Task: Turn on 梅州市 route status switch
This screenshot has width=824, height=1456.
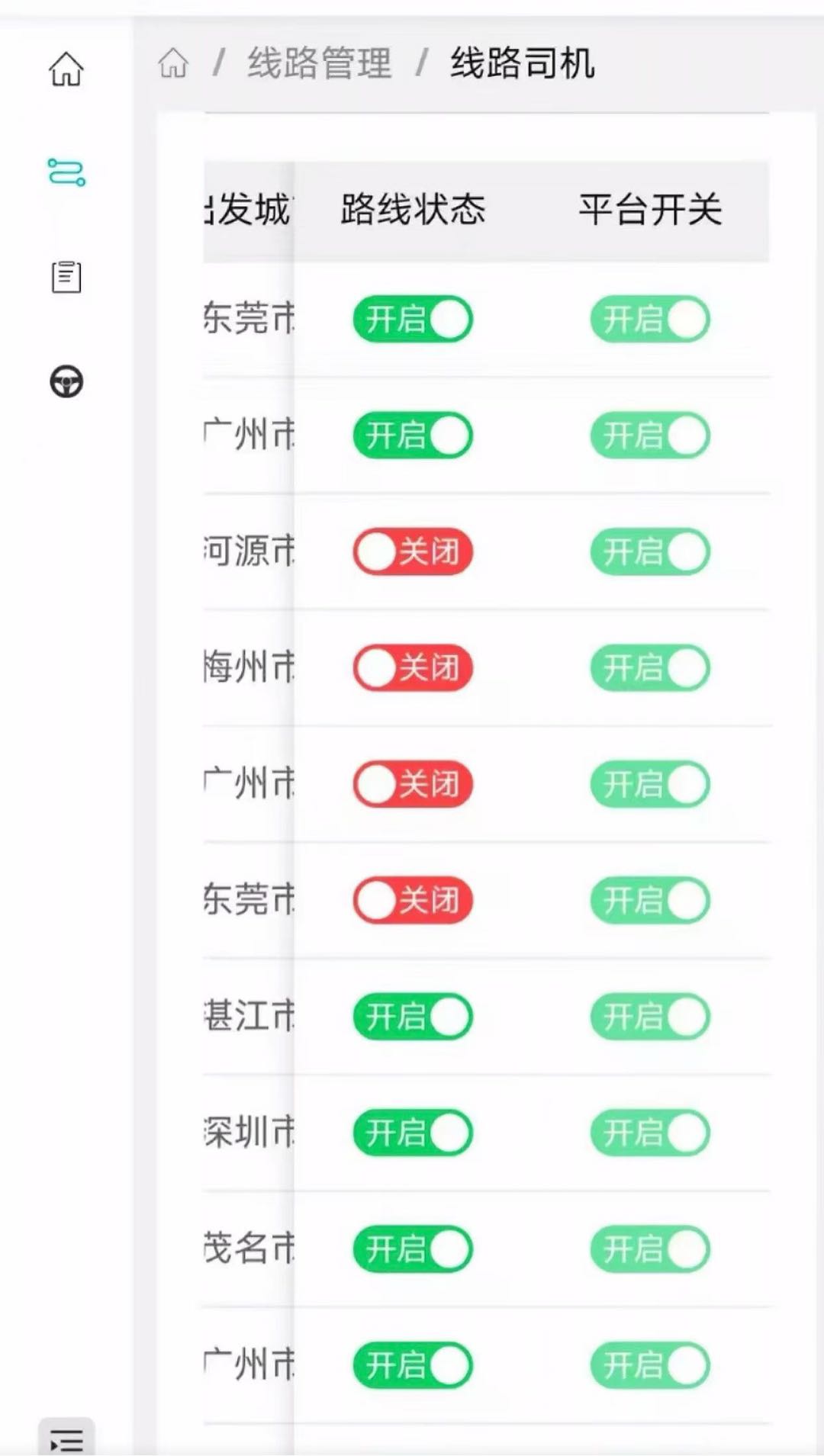Action: [412, 667]
